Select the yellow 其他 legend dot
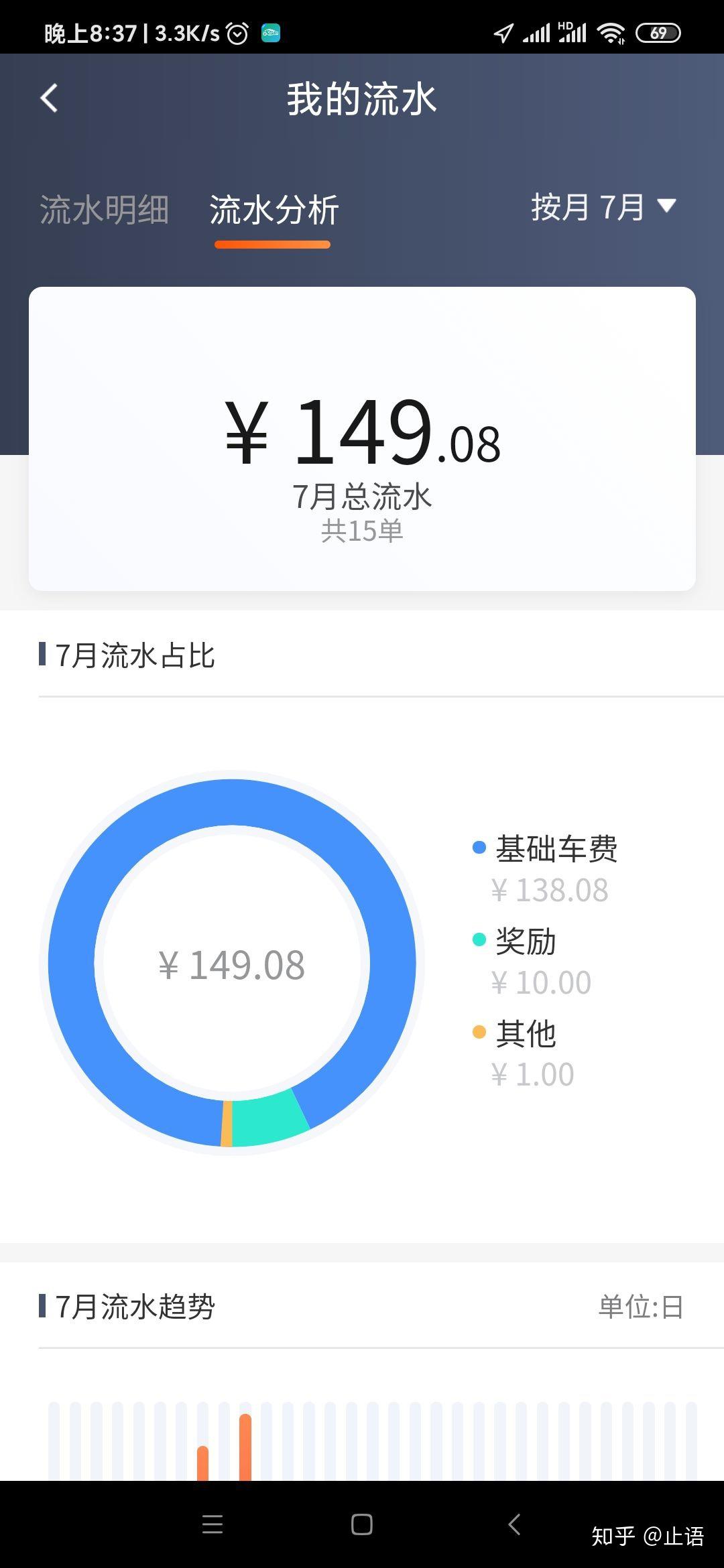The image size is (724, 1568). click(478, 1033)
